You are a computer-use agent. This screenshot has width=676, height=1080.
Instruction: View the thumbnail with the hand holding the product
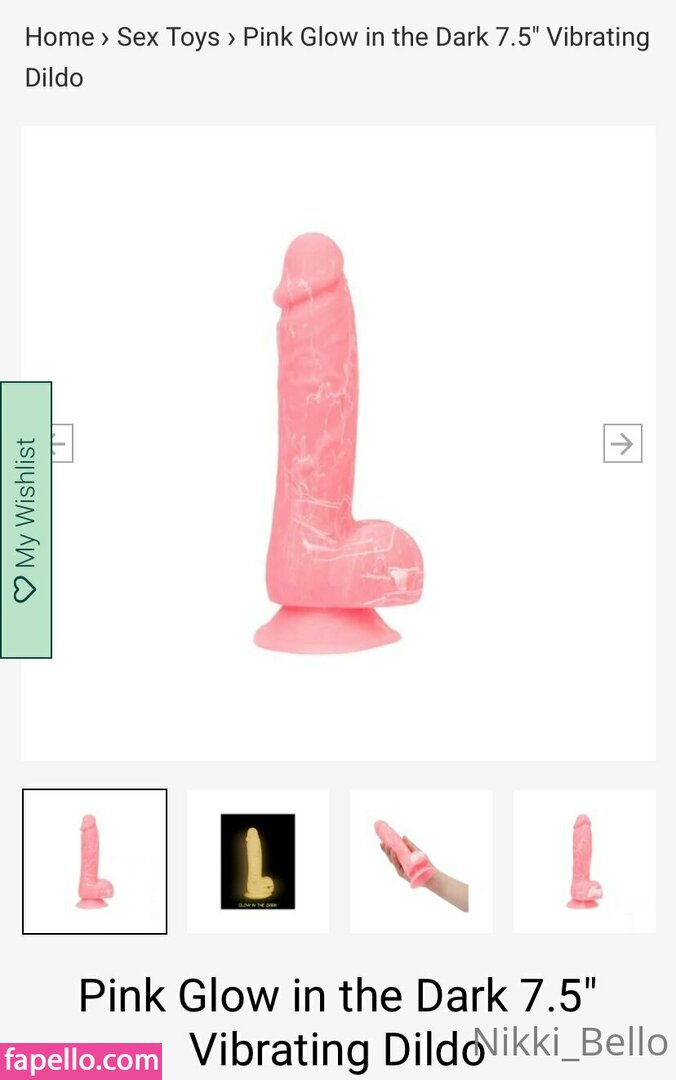pos(421,861)
